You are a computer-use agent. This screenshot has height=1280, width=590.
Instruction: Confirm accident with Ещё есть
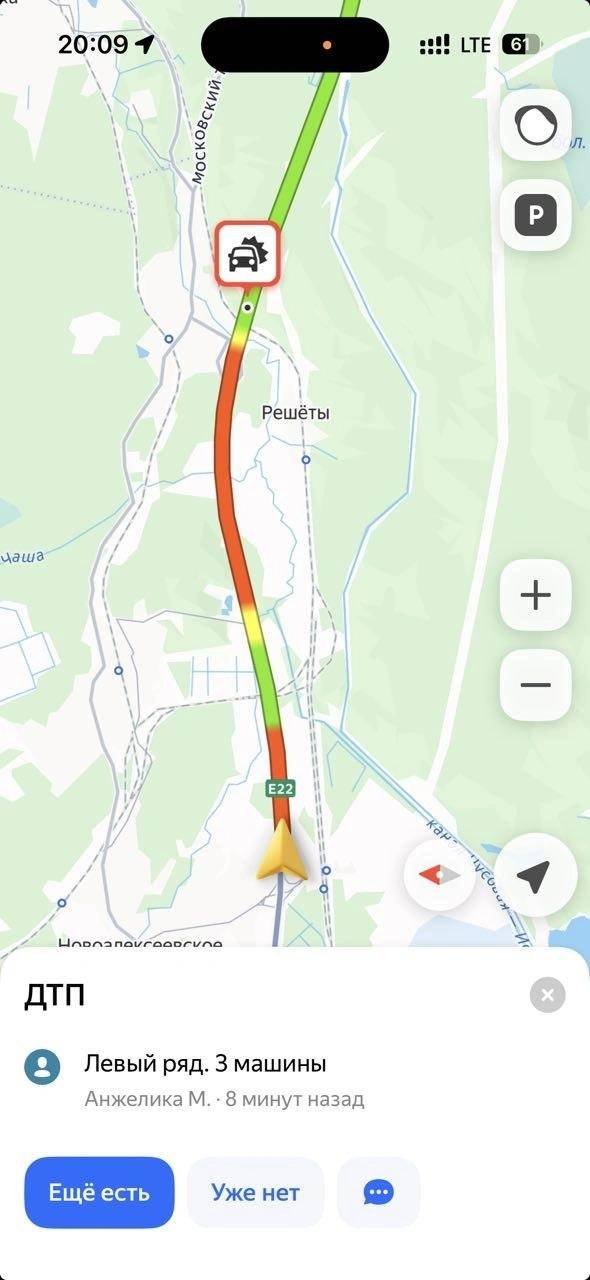99,1192
